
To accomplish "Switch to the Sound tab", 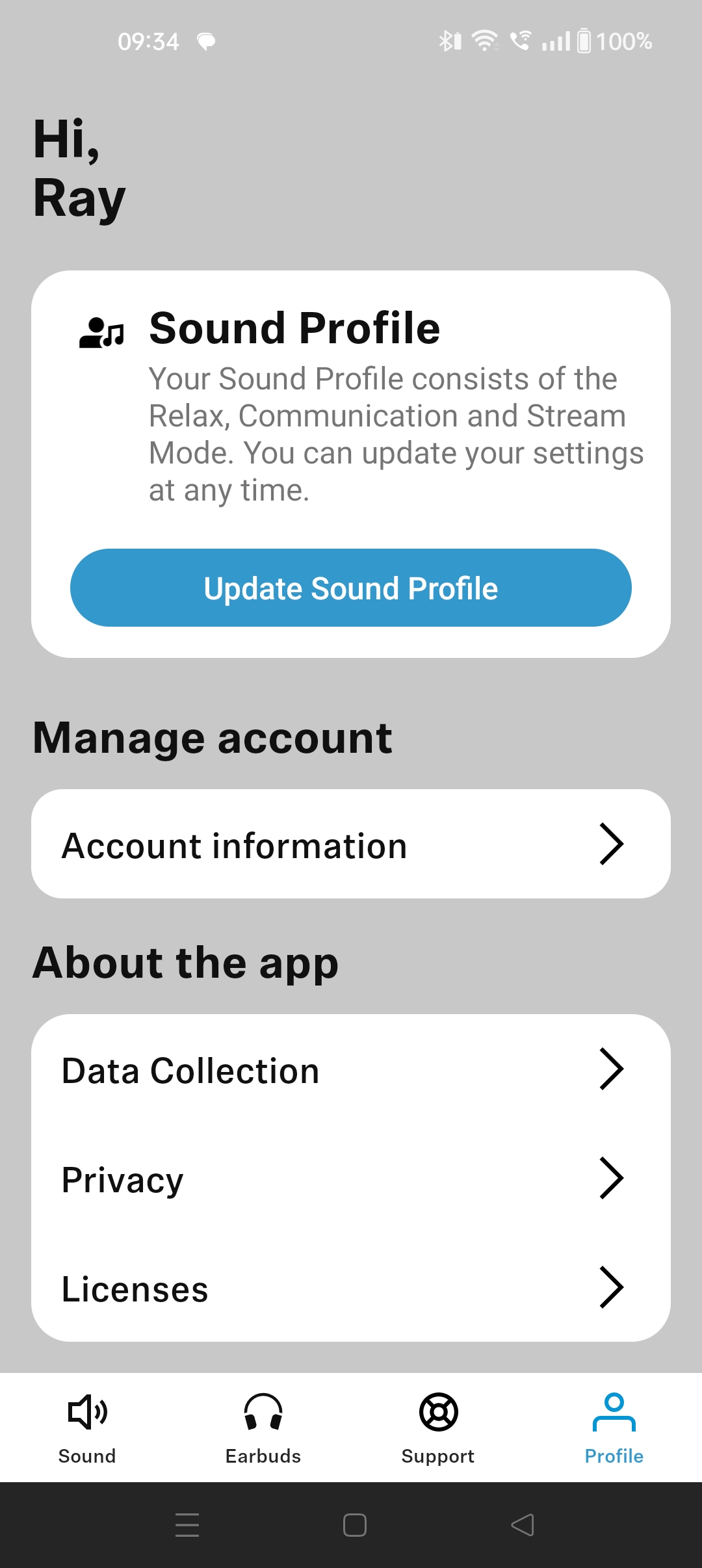I will [87, 1428].
